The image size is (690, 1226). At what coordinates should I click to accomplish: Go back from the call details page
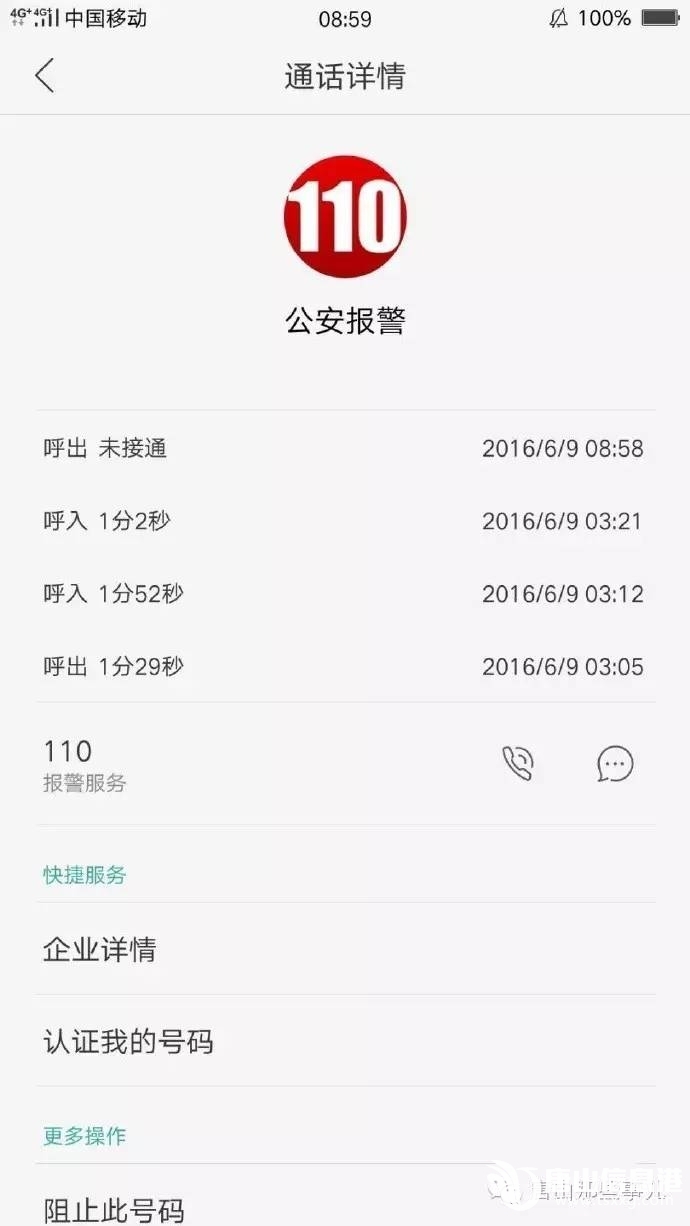pyautogui.click(x=44, y=76)
